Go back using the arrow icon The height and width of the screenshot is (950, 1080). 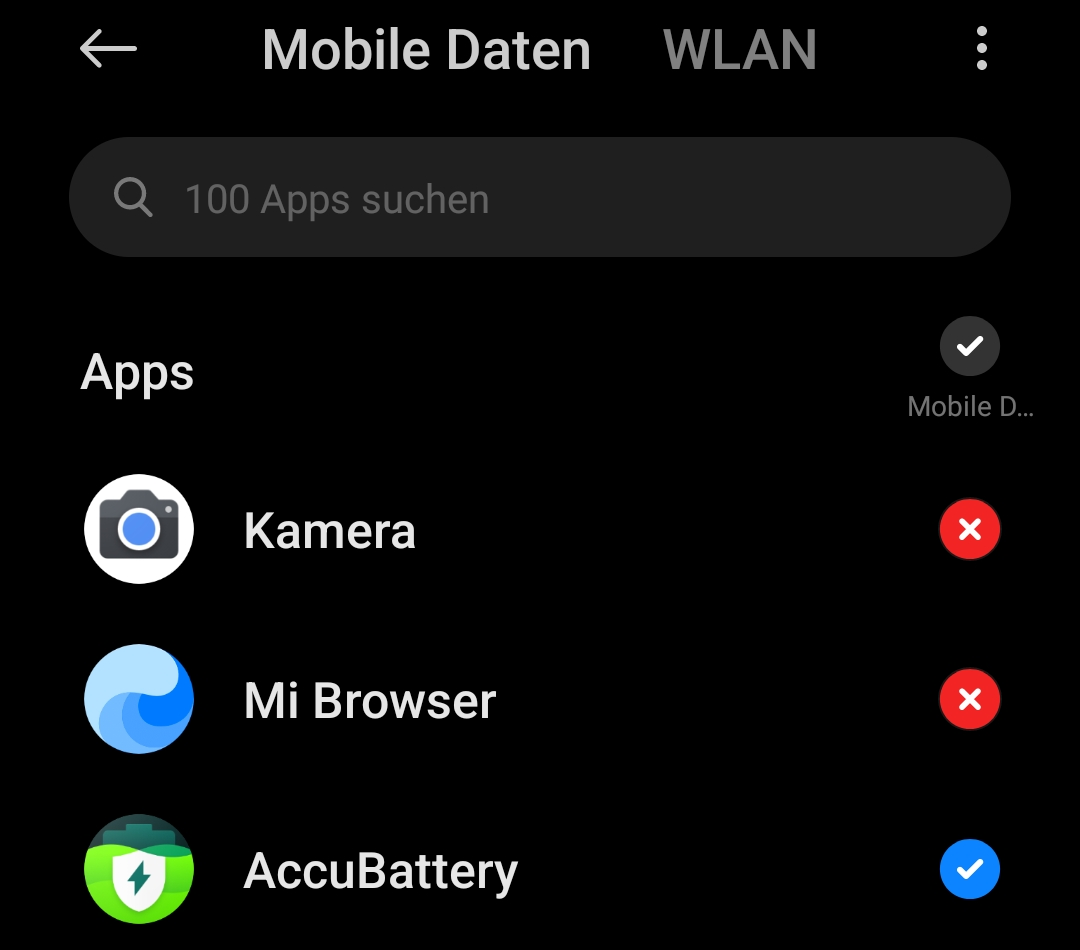pos(108,49)
